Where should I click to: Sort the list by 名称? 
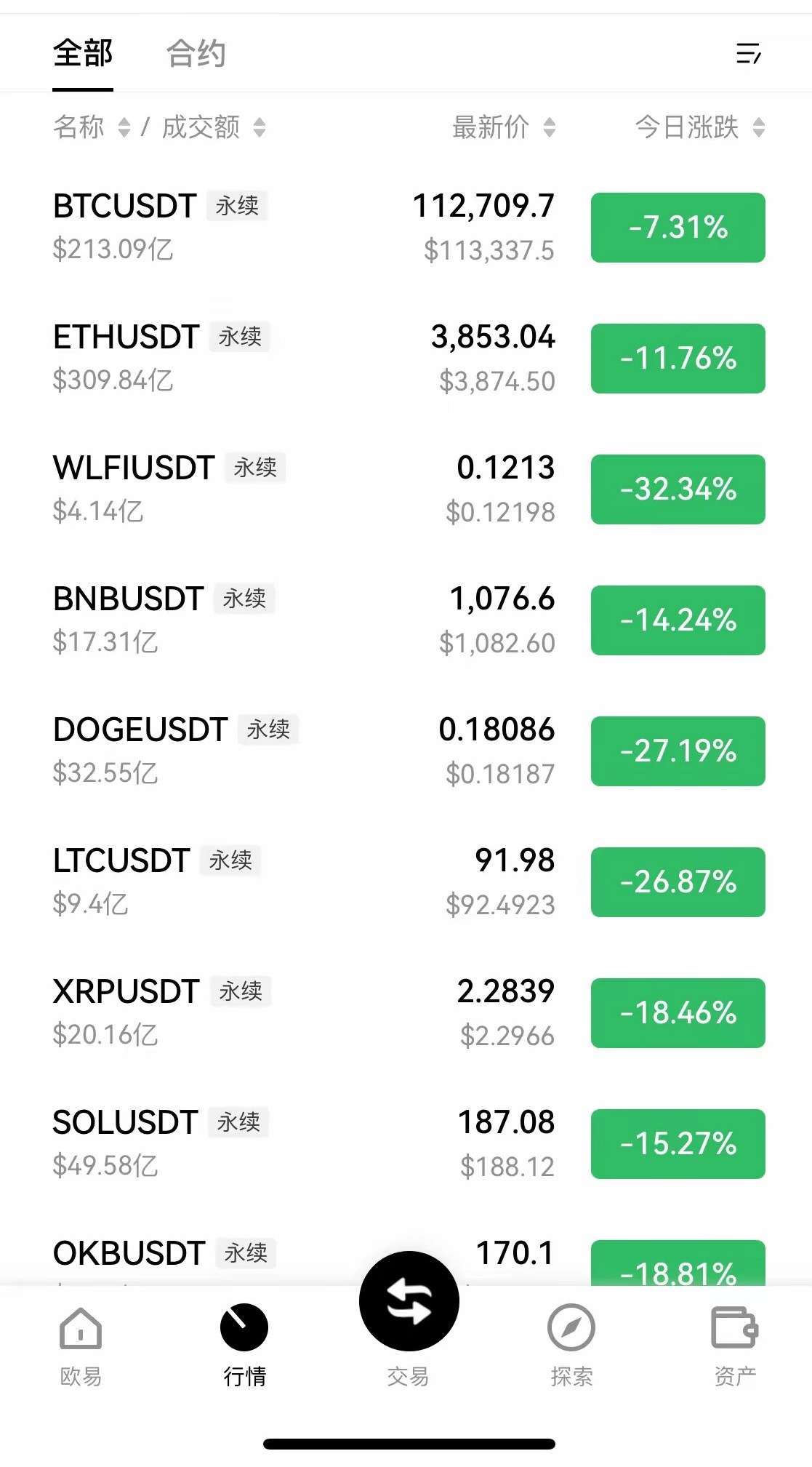91,127
